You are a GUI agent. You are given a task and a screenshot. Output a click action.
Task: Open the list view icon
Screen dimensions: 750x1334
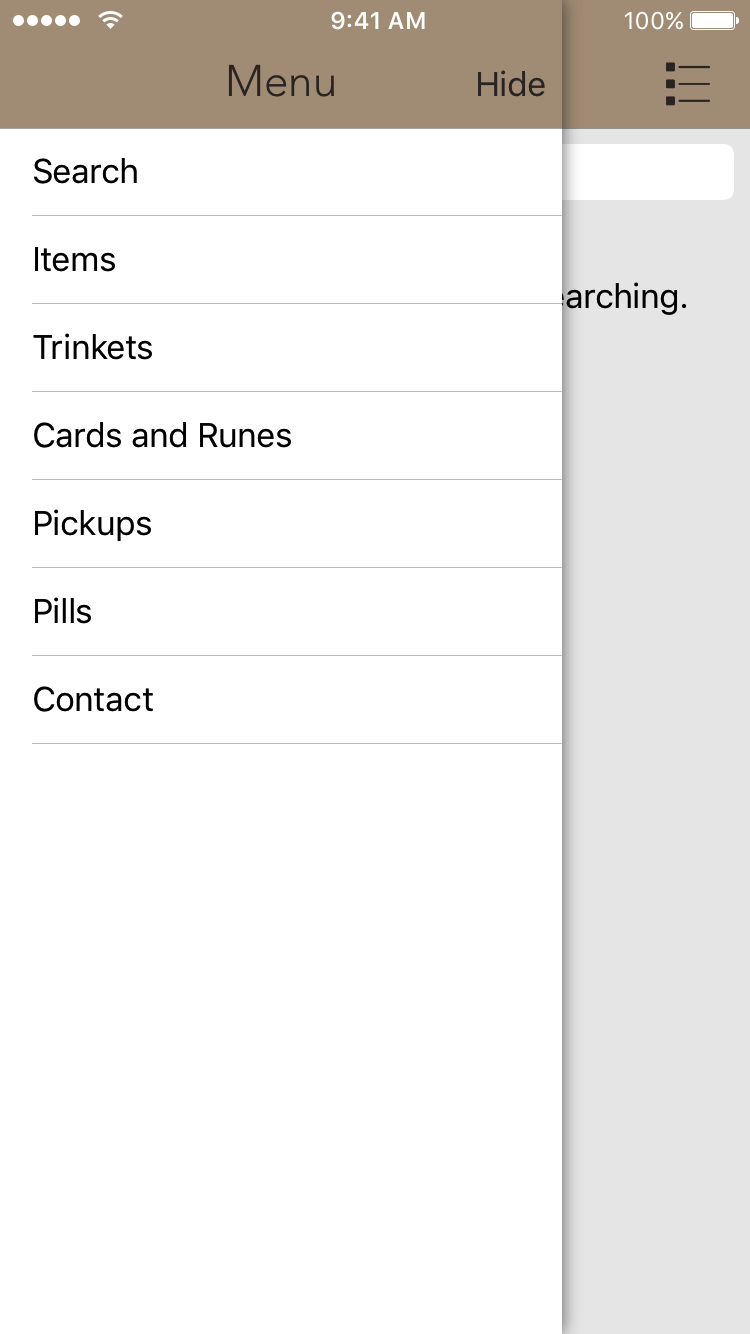(688, 84)
